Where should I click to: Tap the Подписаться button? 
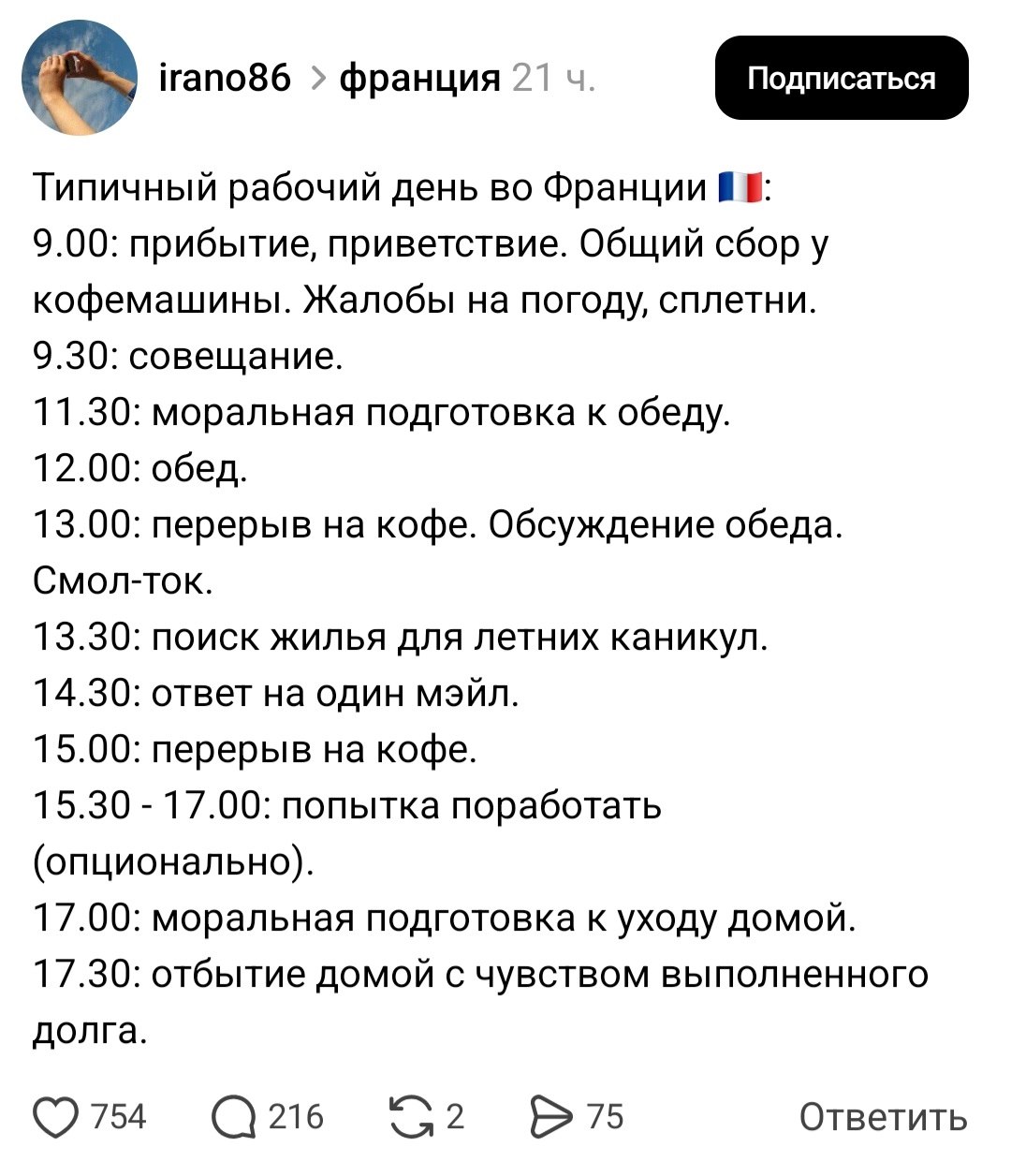[841, 79]
